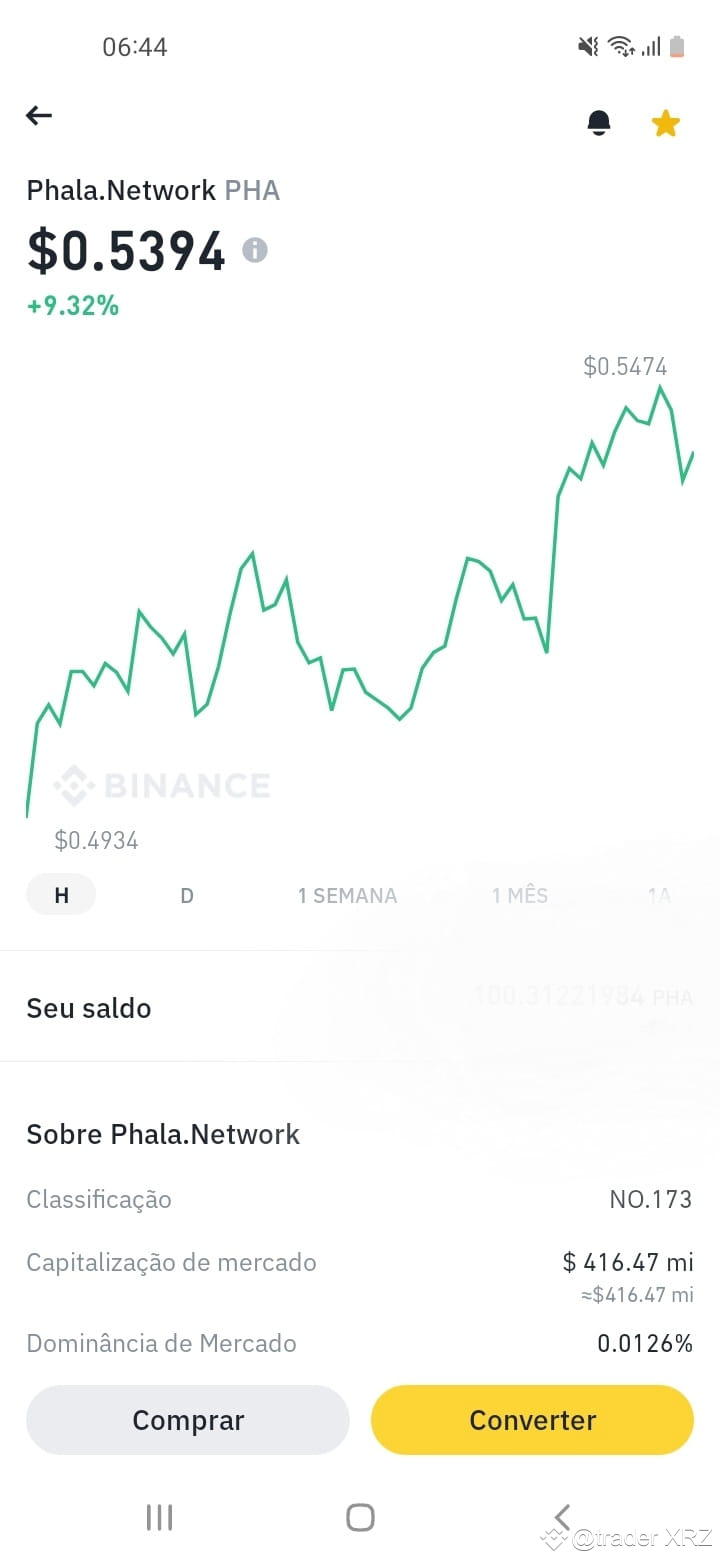
Task: Expand the Seu saldo section
Action: coord(360,1008)
